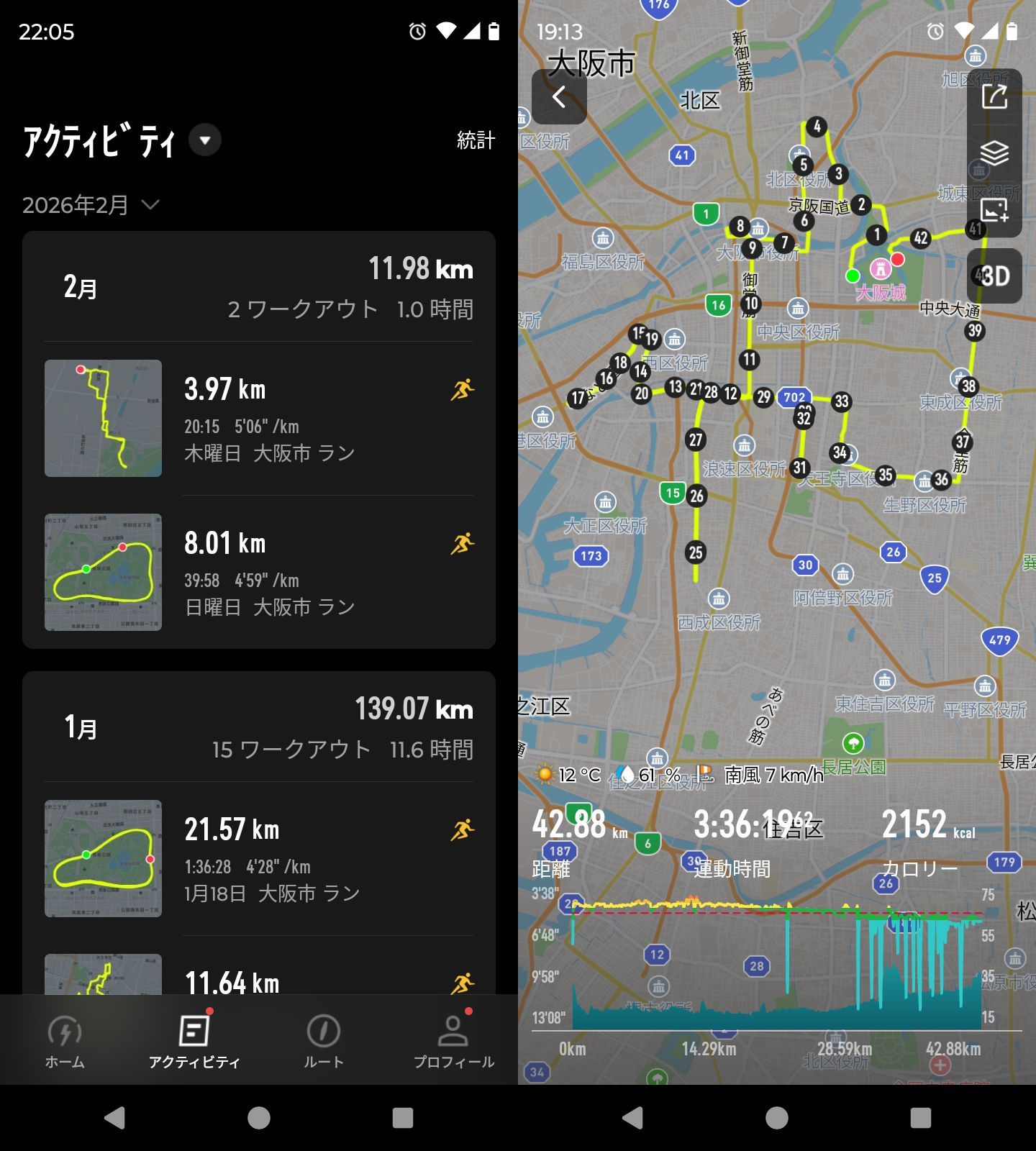Go to the ルート tab
1036x1151 pixels.
click(324, 1041)
